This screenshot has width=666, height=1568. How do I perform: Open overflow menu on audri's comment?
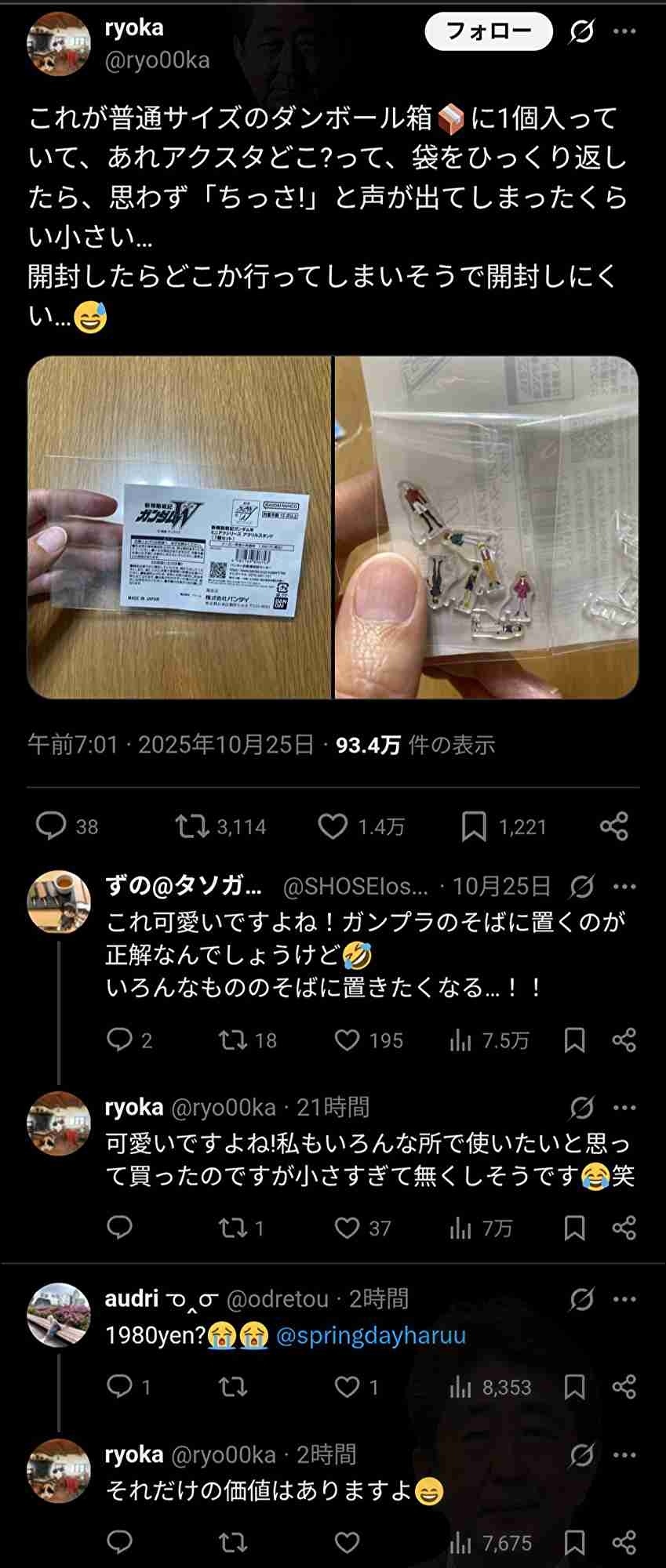[624, 1299]
